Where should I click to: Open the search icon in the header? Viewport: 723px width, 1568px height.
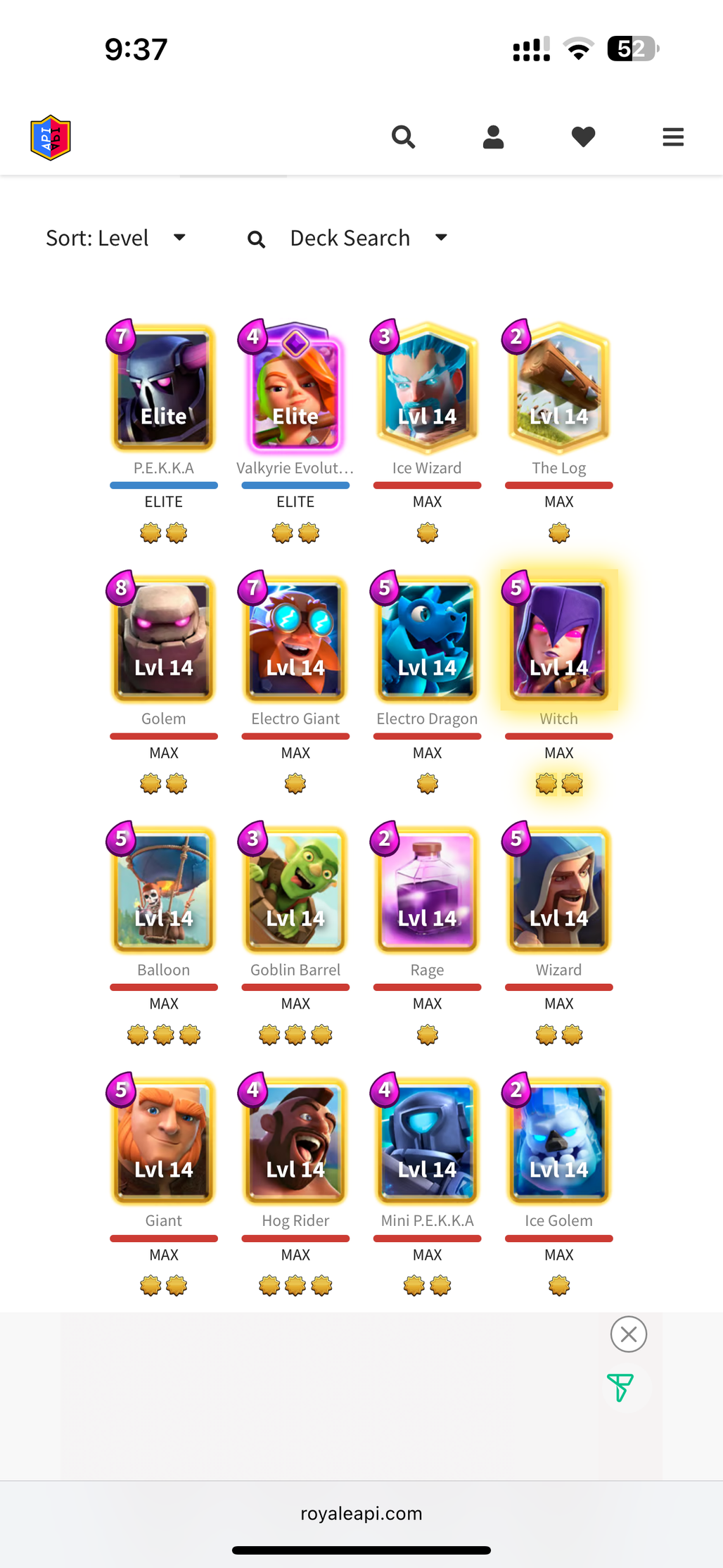(403, 137)
